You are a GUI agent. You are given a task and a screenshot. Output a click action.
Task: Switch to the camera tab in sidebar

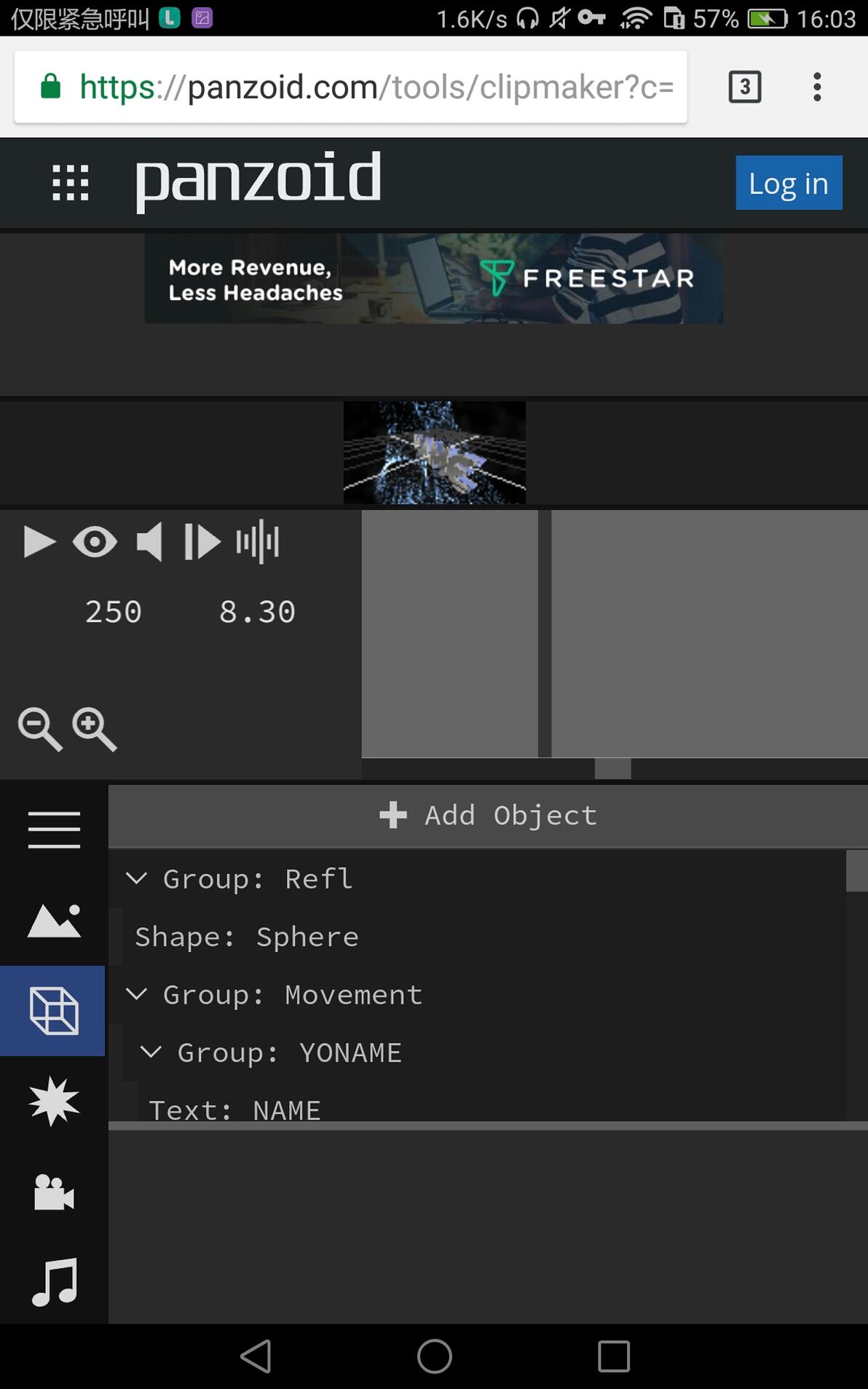click(x=54, y=1192)
